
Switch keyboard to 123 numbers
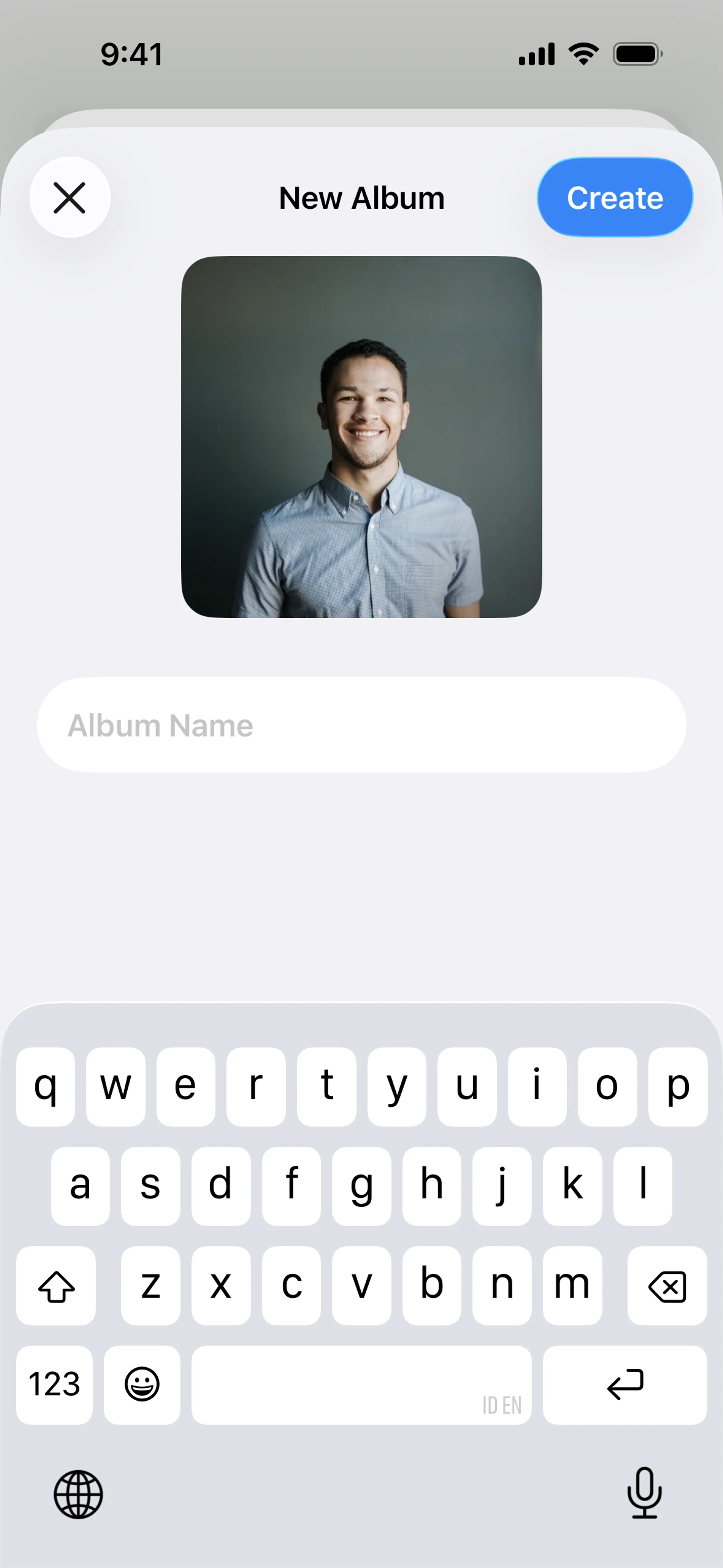55,1385
